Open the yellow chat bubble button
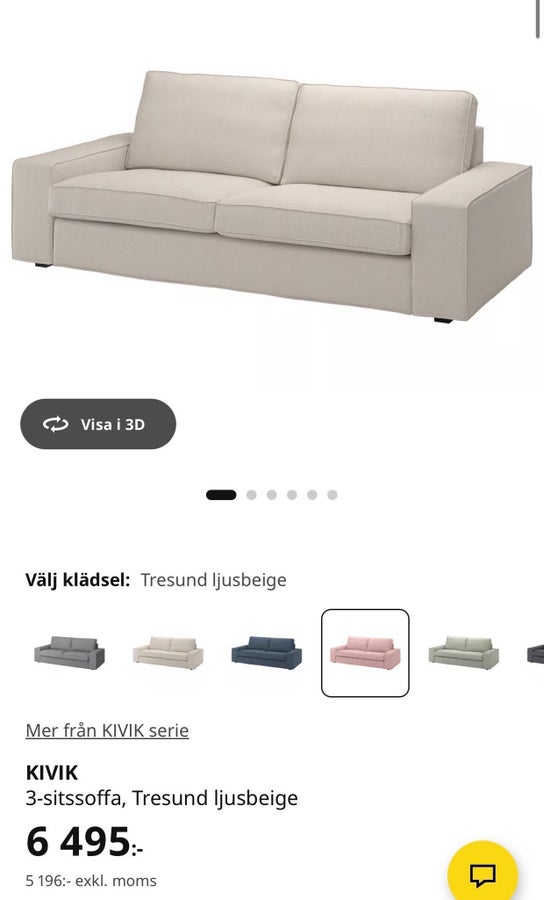Image resolution: width=544 pixels, height=900 pixels. (x=483, y=874)
